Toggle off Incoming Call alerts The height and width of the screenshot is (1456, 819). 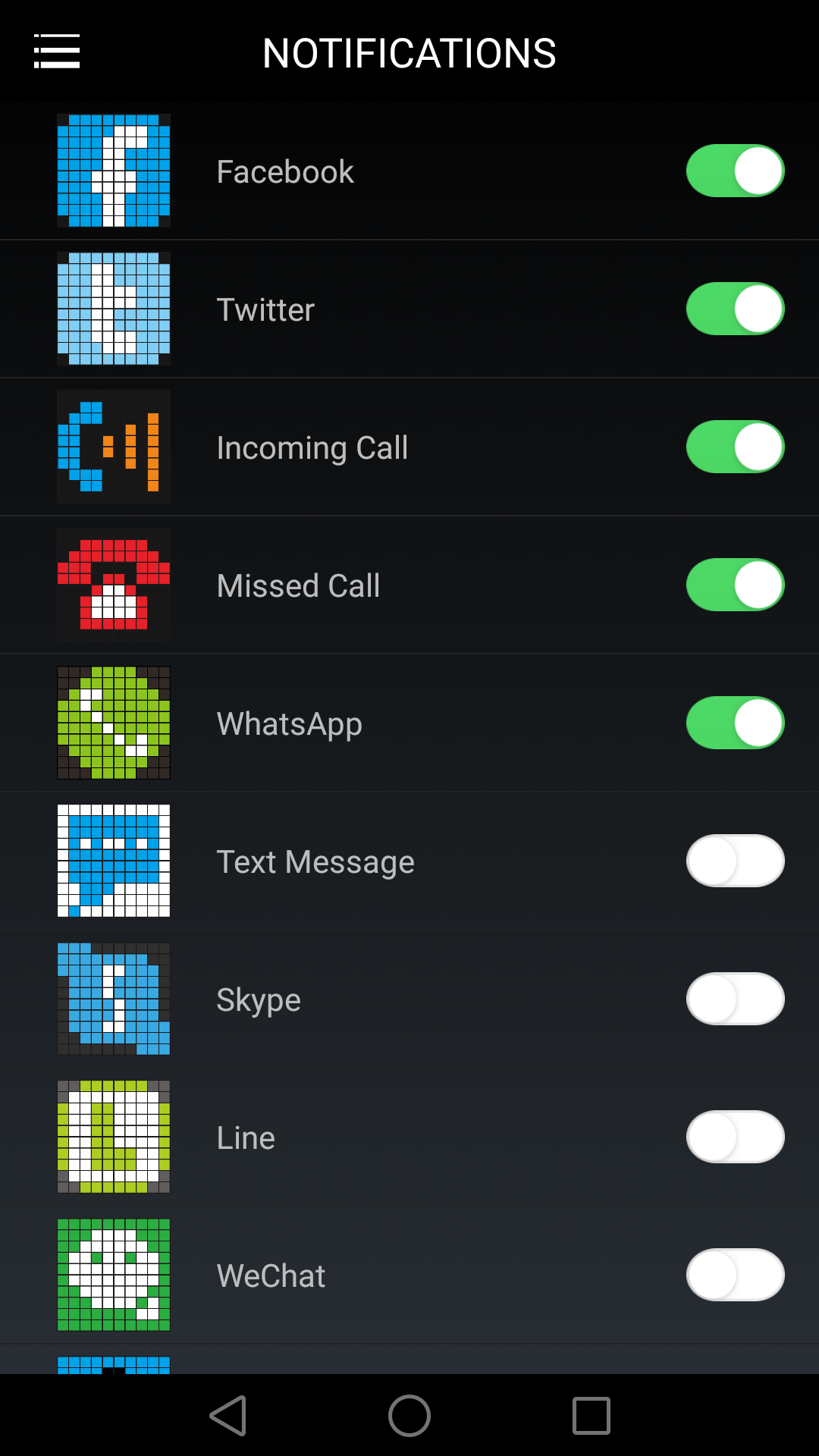pyautogui.click(x=736, y=447)
